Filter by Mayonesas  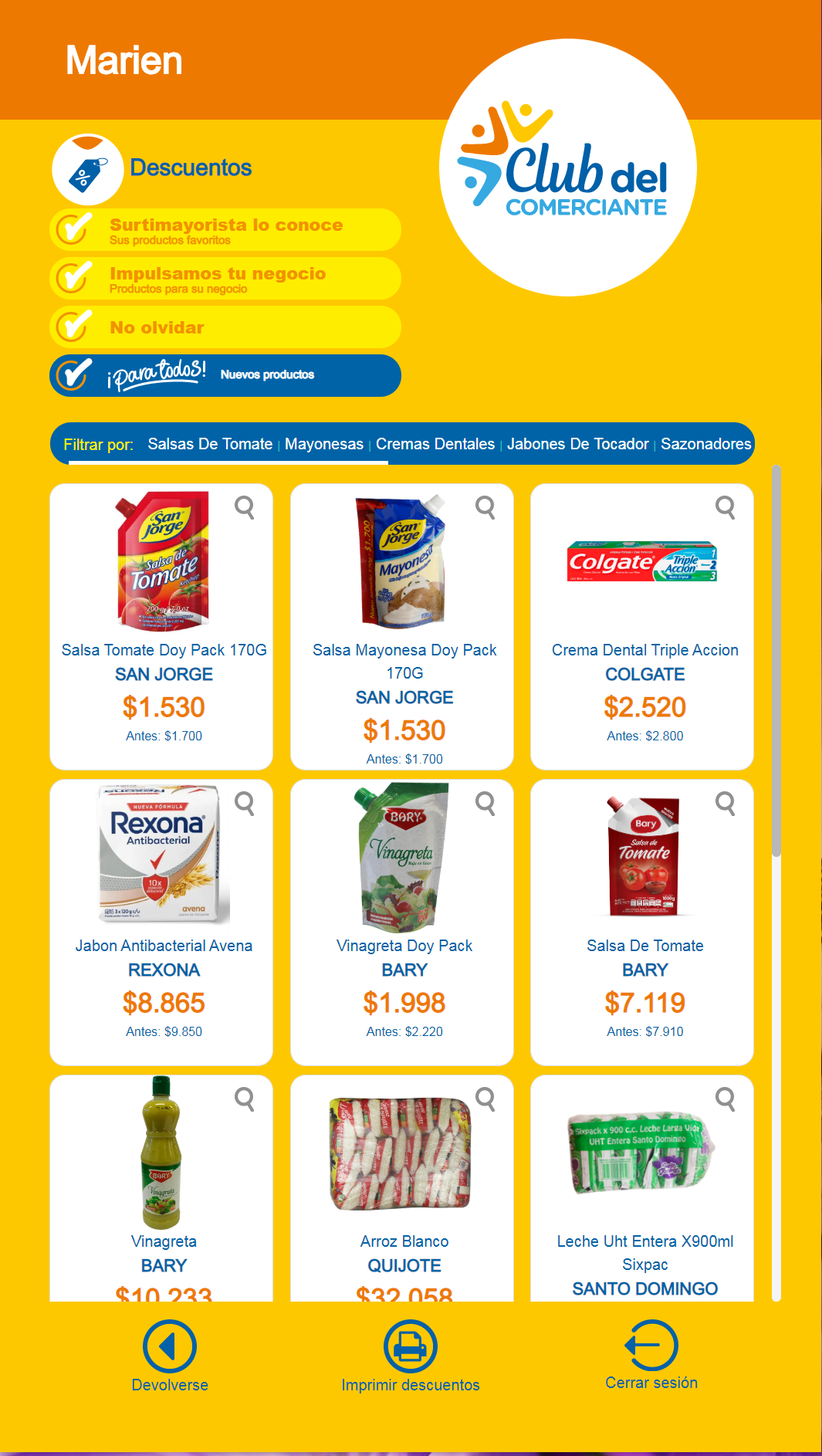click(x=323, y=444)
